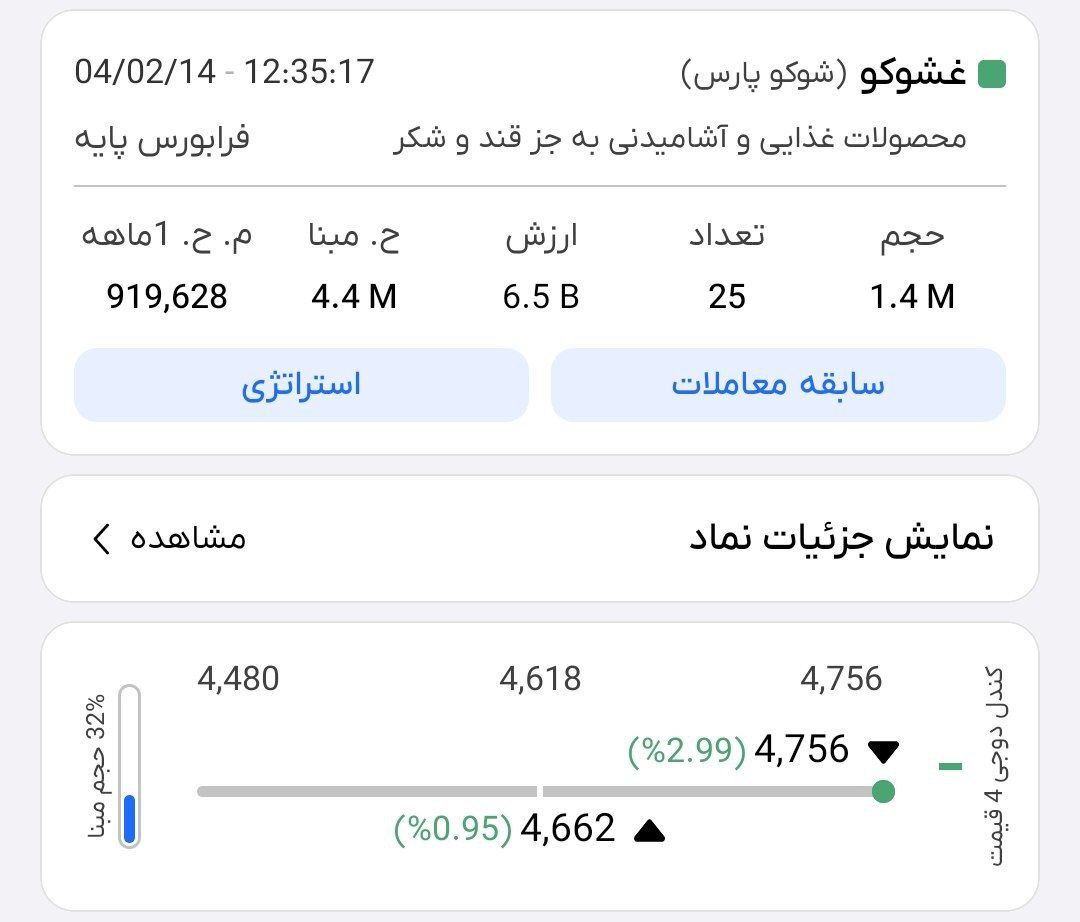Open نمایش جزئیات نماد via مشاهده
The image size is (1080, 922).
(x=170, y=539)
